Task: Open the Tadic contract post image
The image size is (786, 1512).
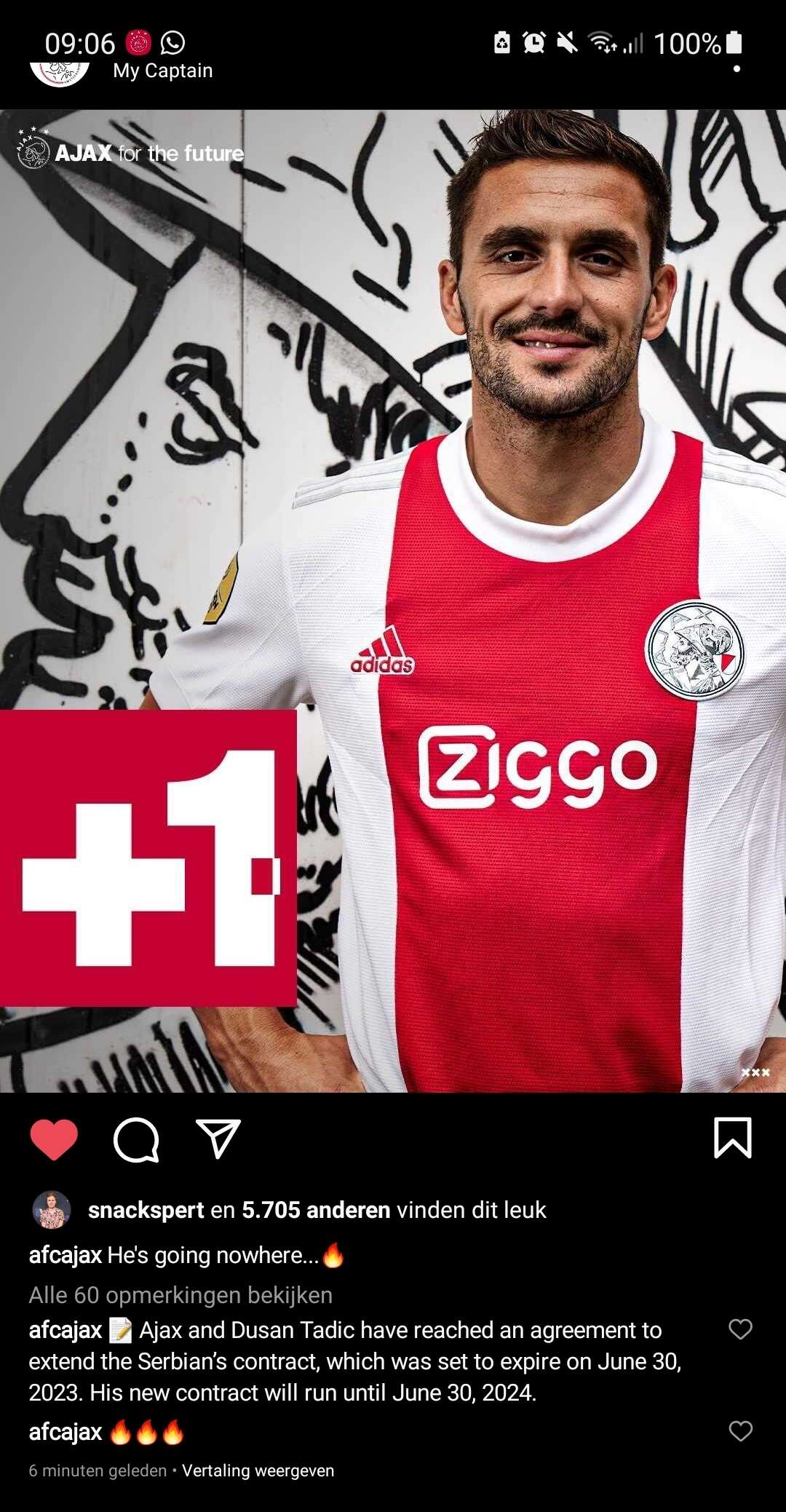Action: point(393,601)
